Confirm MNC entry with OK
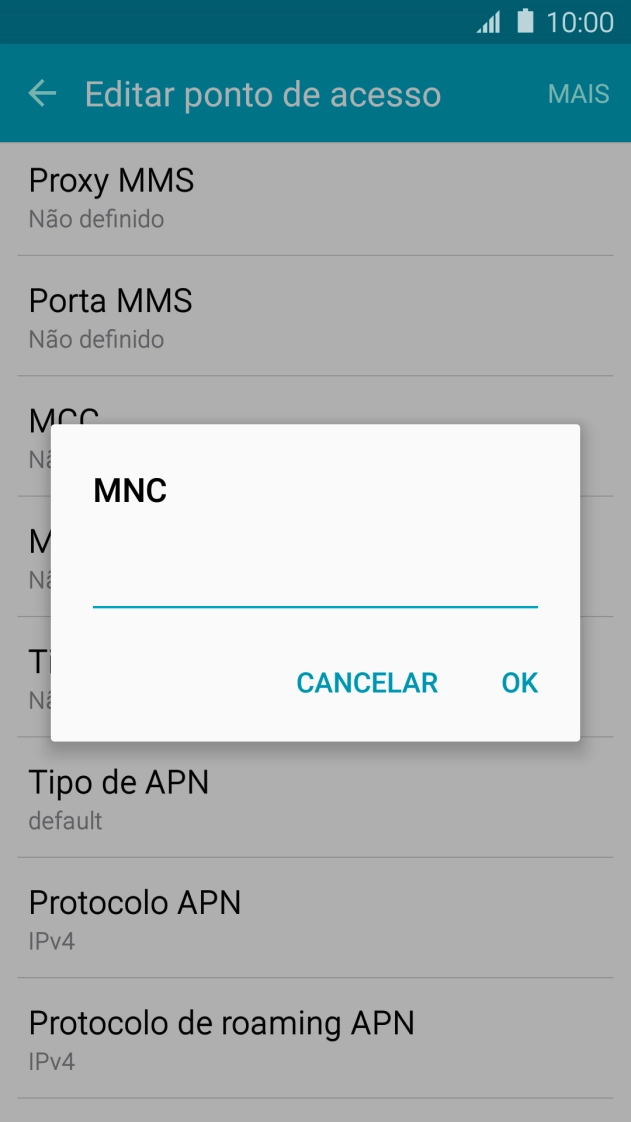The height and width of the screenshot is (1122, 631). [x=520, y=683]
